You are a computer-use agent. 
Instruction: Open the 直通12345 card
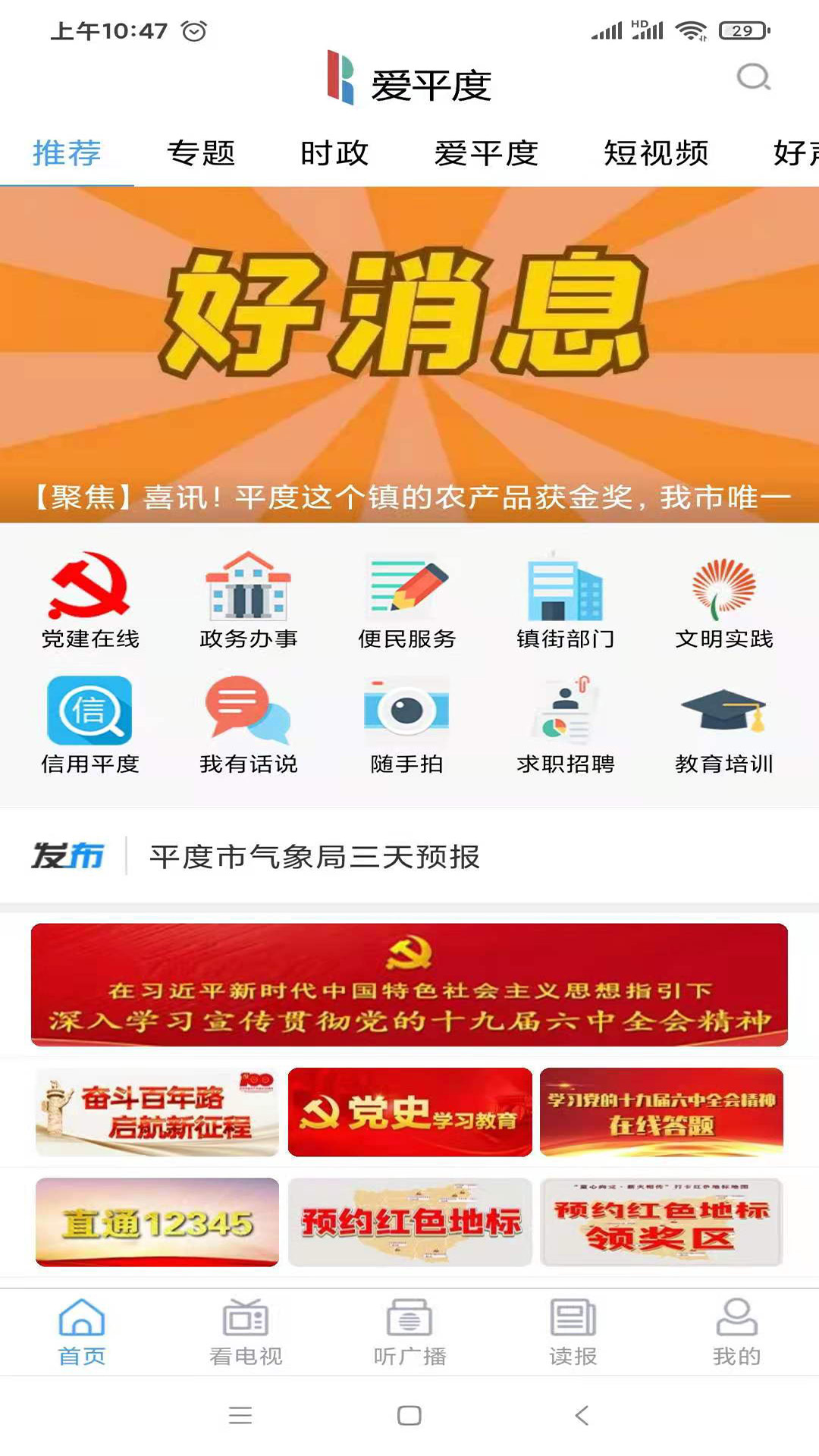(x=157, y=1222)
